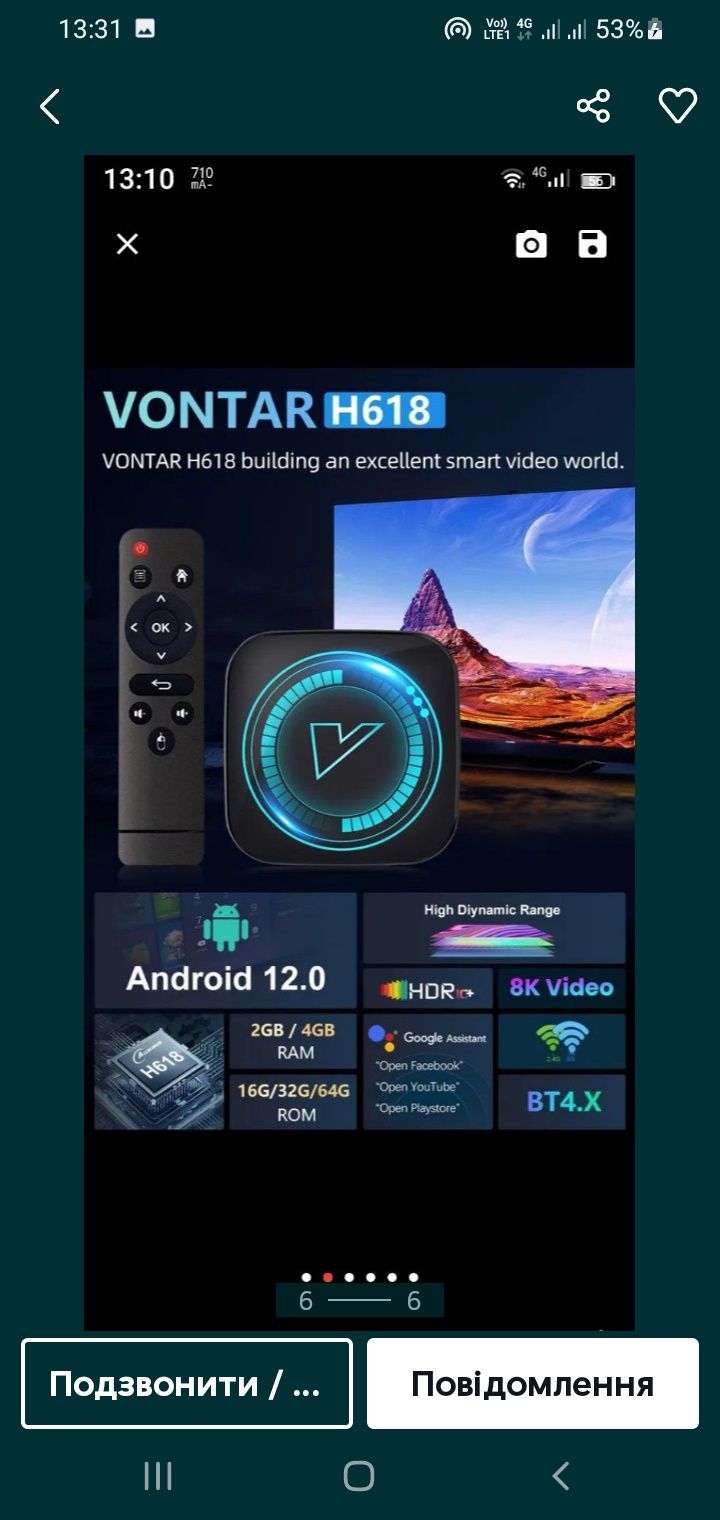Viewport: 720px width, 1520px height.
Task: Go back to the previous screen
Action: (50, 106)
